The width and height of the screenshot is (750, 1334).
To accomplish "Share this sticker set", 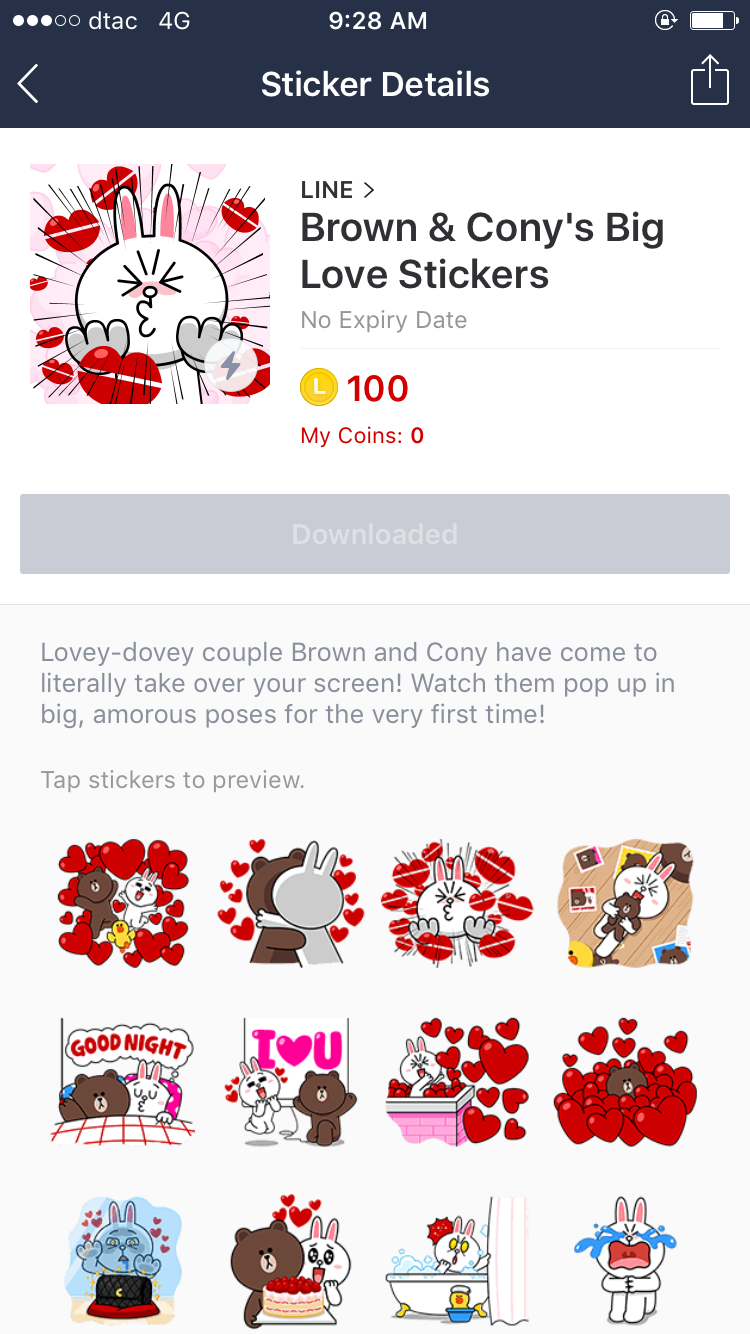I will pos(709,80).
